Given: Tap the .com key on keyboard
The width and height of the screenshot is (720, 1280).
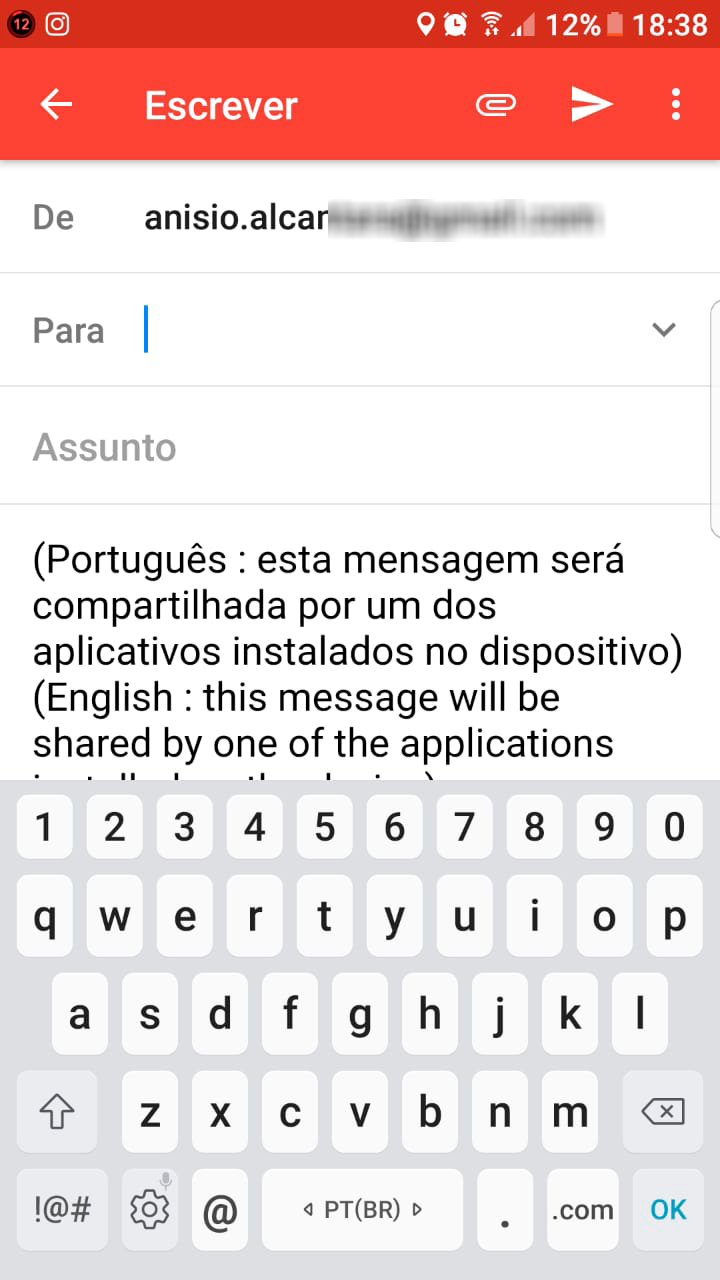Looking at the screenshot, I should point(582,1209).
